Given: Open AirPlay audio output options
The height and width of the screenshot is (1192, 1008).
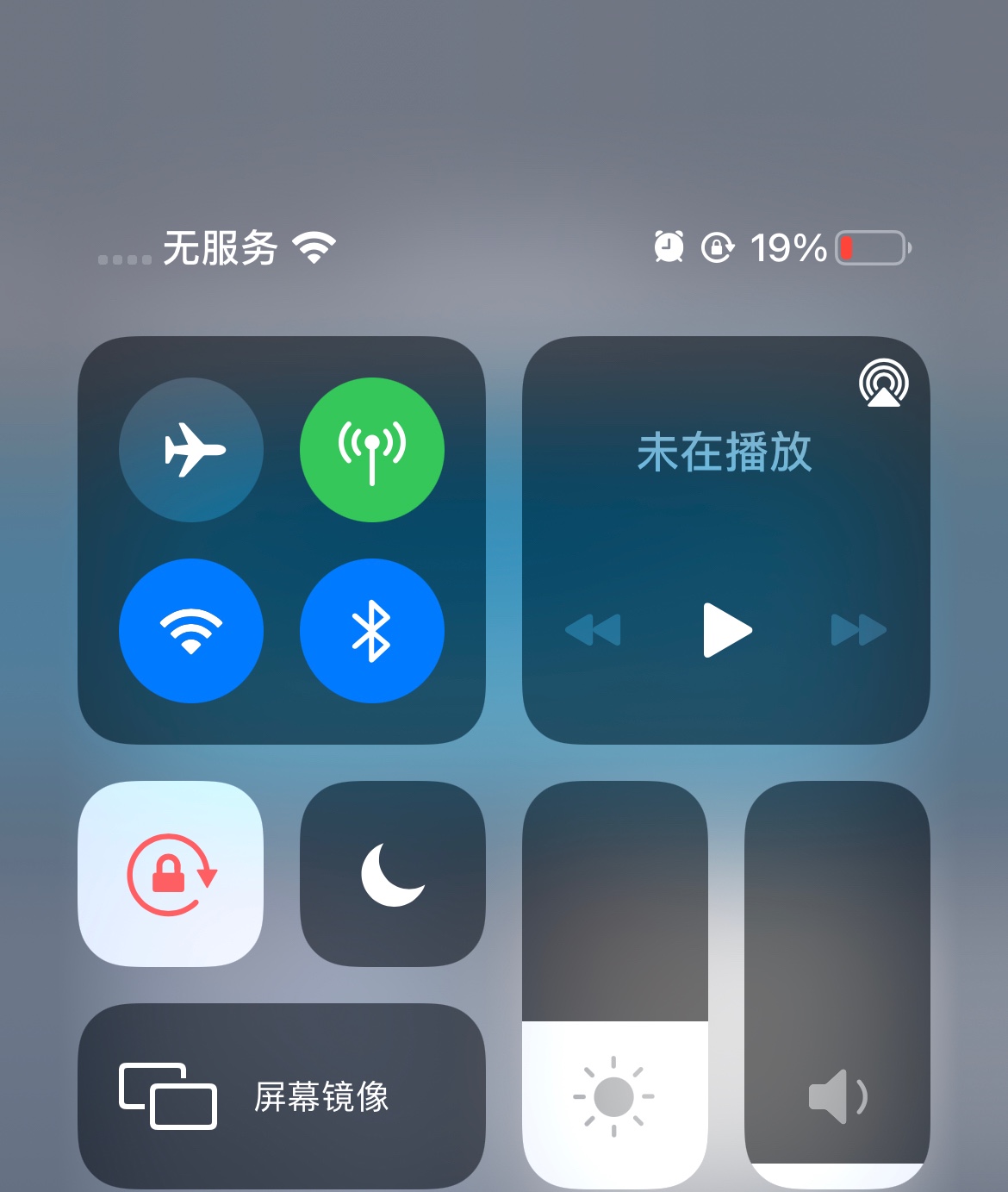Looking at the screenshot, I should point(883,383).
